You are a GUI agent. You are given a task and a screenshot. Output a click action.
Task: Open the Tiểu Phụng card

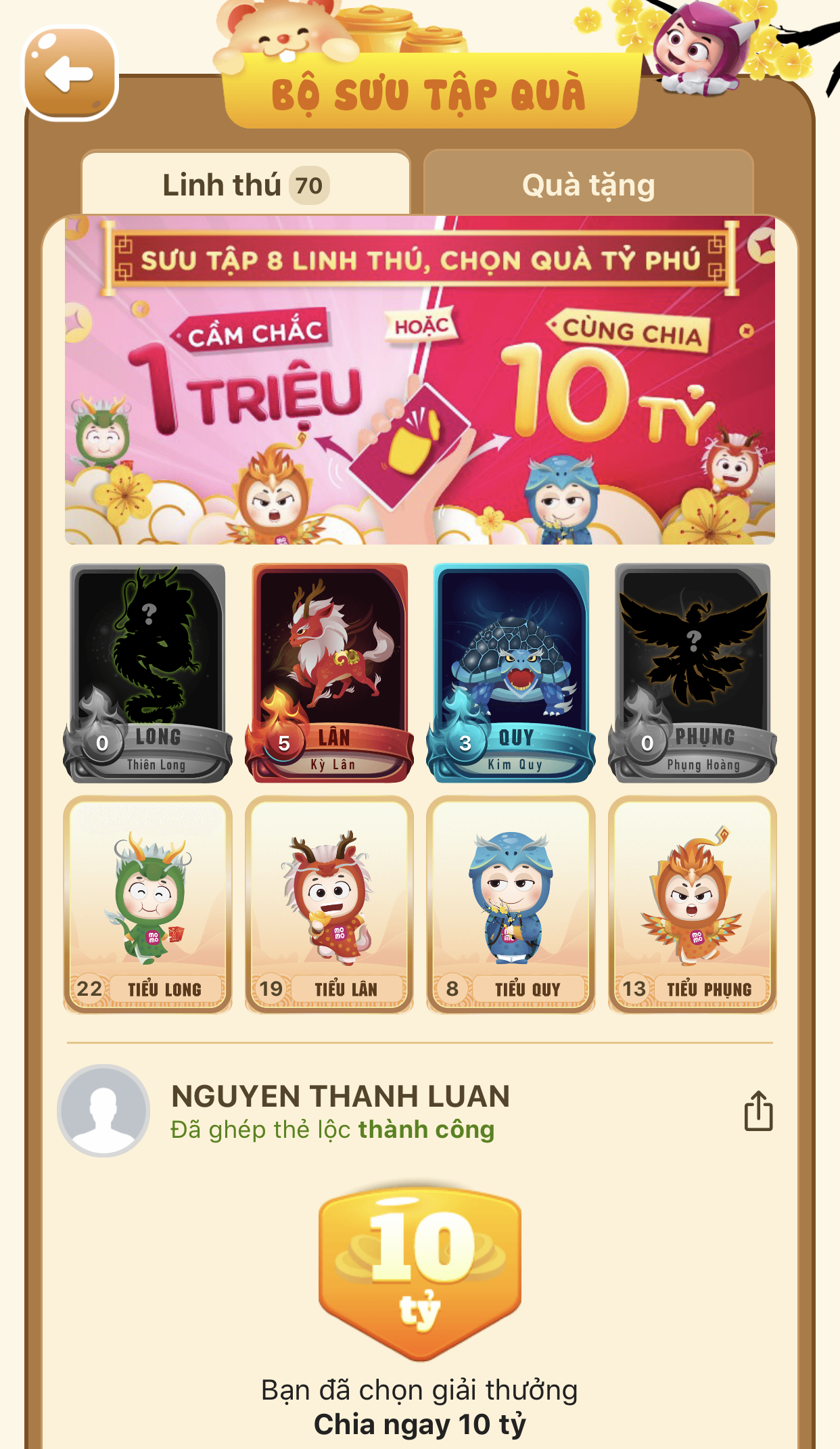pos(693,904)
